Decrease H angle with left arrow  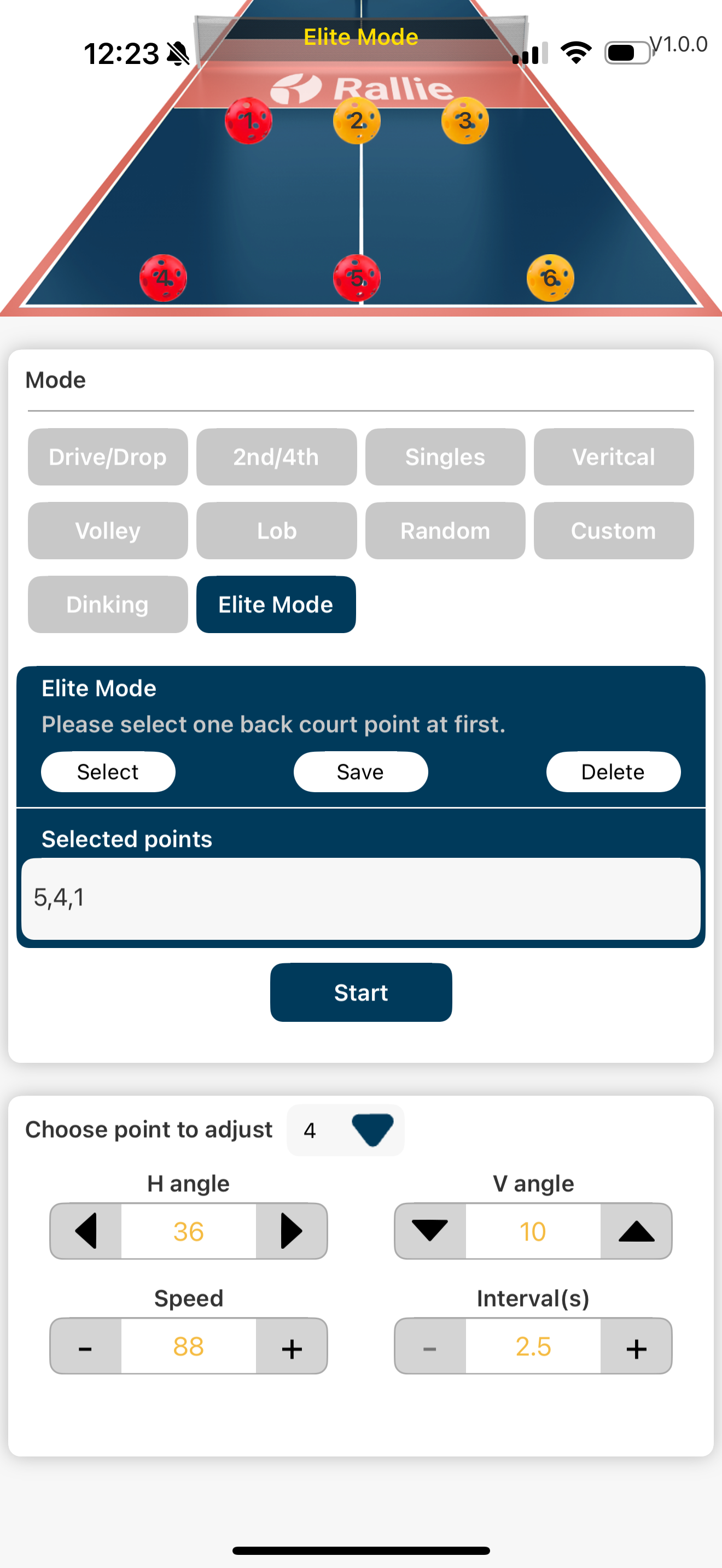[86, 1231]
